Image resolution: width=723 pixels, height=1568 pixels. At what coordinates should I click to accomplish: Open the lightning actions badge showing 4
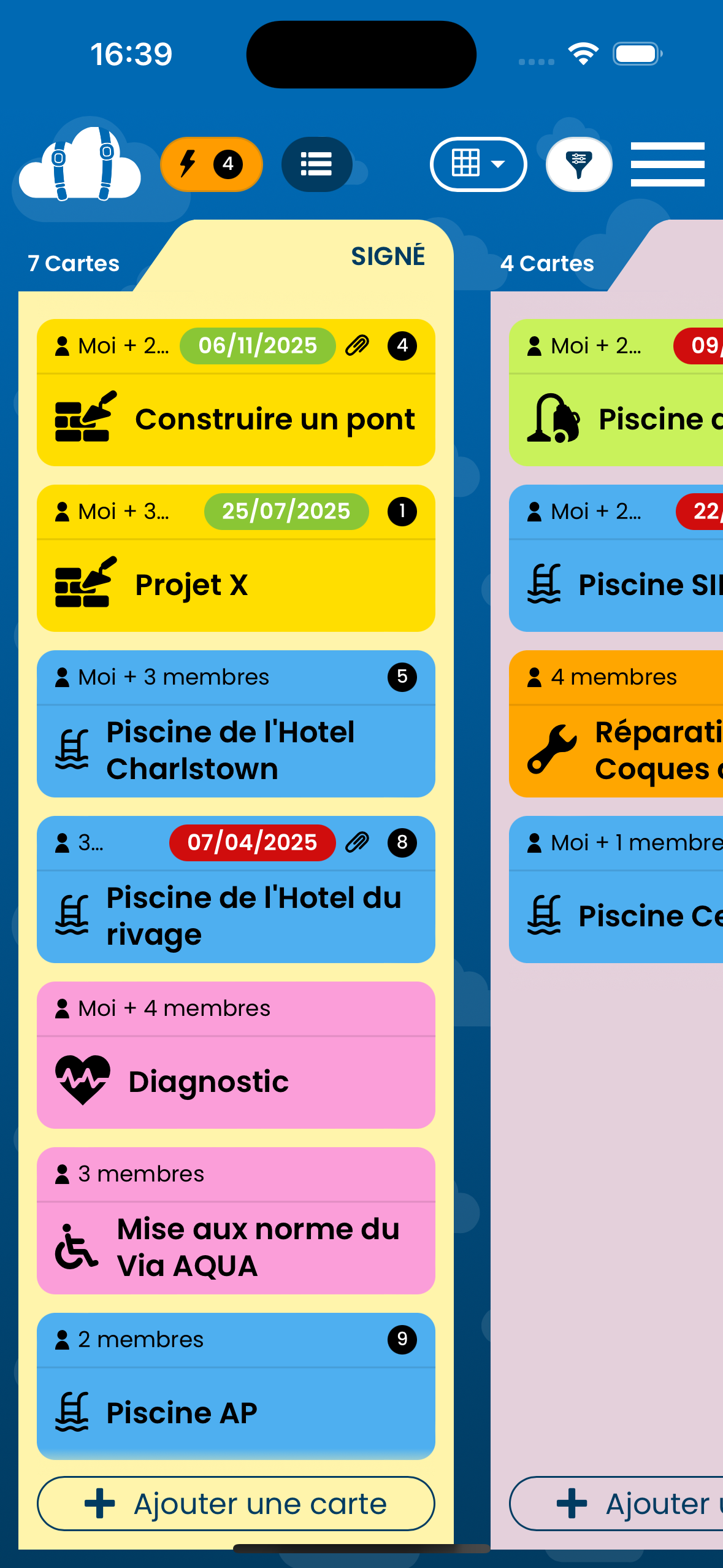point(212,164)
